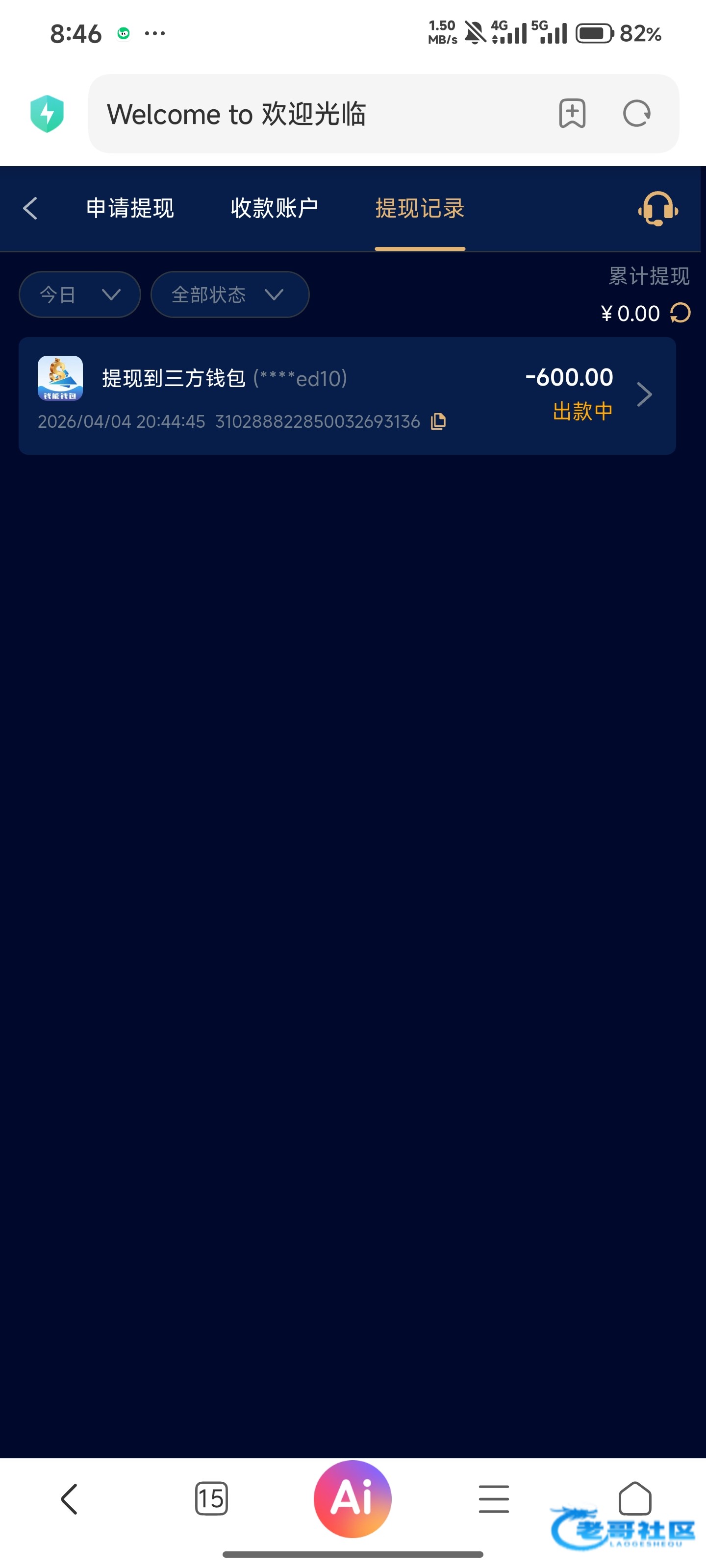Viewport: 706px width, 1568px height.
Task: Expand the 今日 date filter
Action: point(80,294)
